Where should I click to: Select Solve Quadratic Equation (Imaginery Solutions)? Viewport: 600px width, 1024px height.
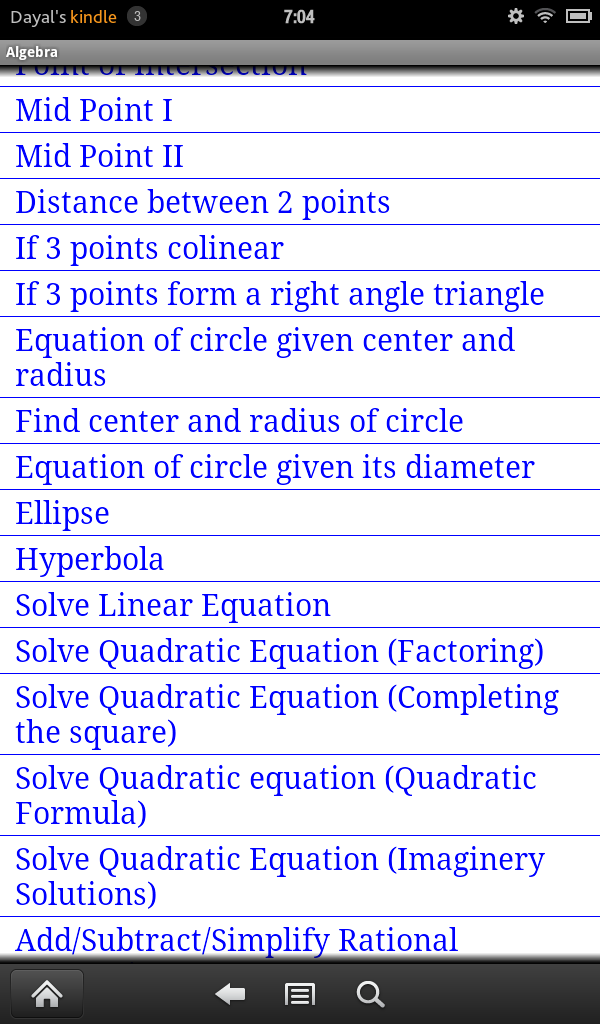(x=280, y=876)
